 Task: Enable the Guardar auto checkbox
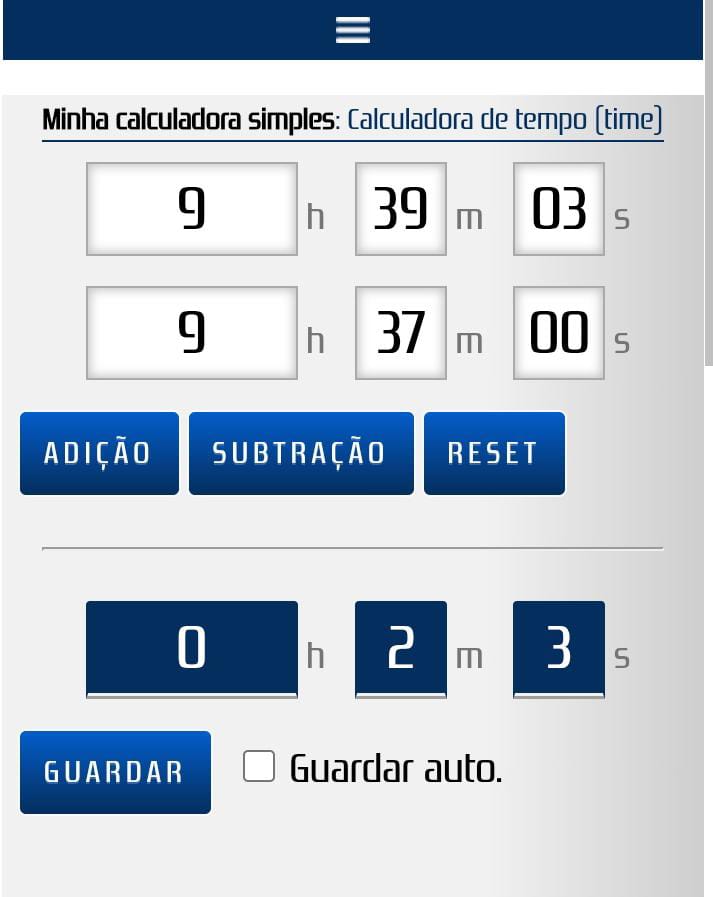(x=259, y=767)
